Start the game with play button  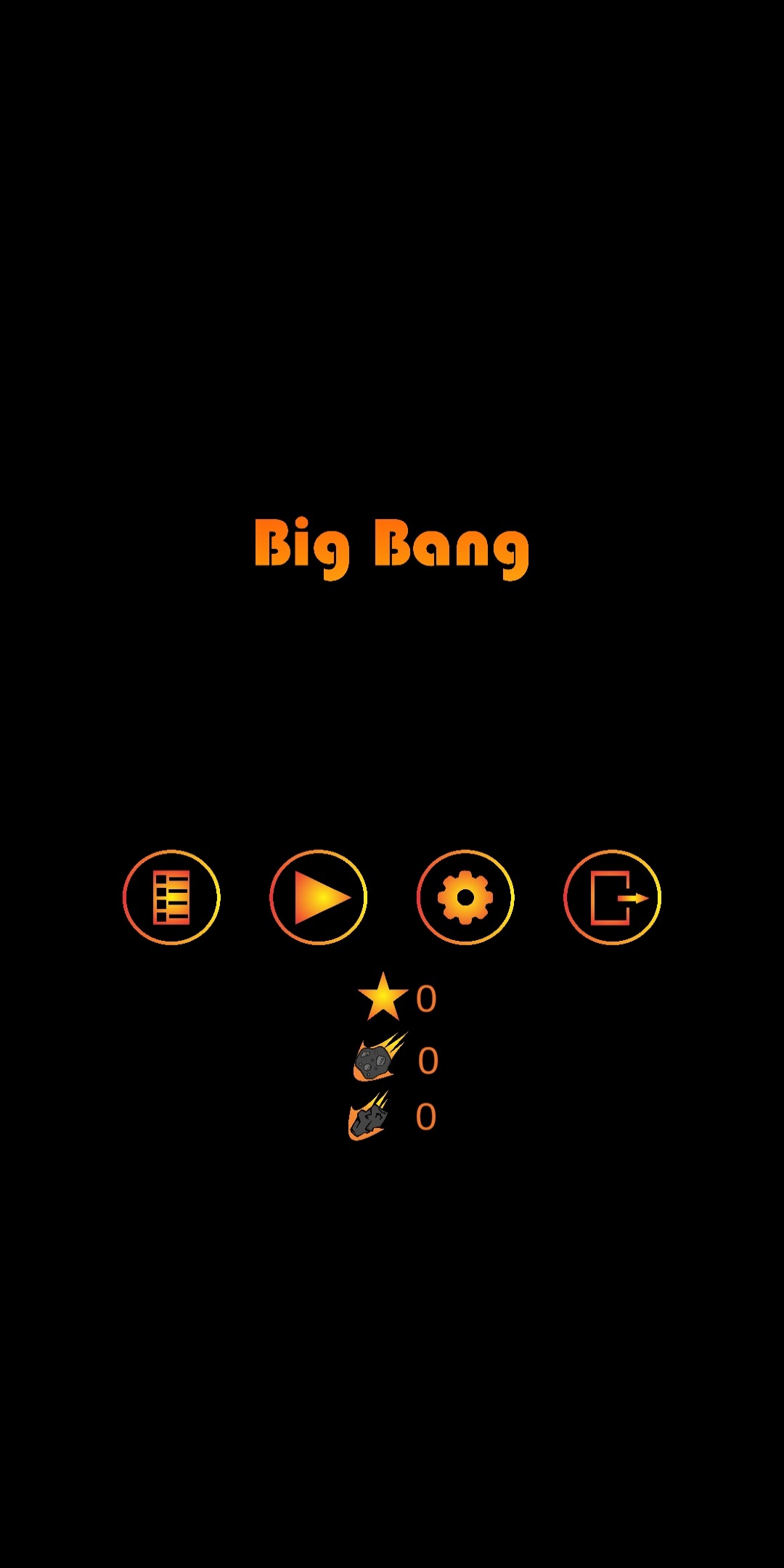coord(318,897)
